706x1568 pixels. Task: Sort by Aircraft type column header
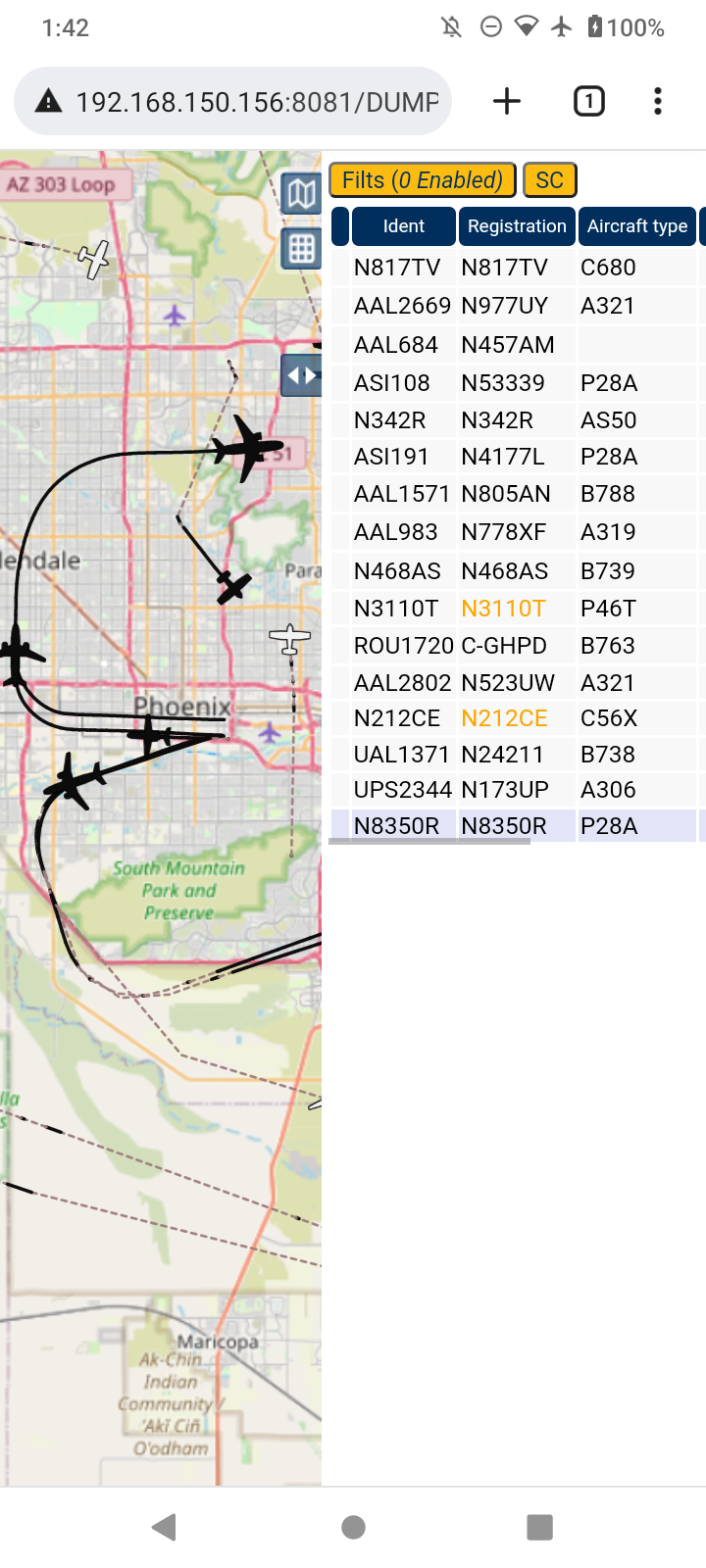click(637, 226)
